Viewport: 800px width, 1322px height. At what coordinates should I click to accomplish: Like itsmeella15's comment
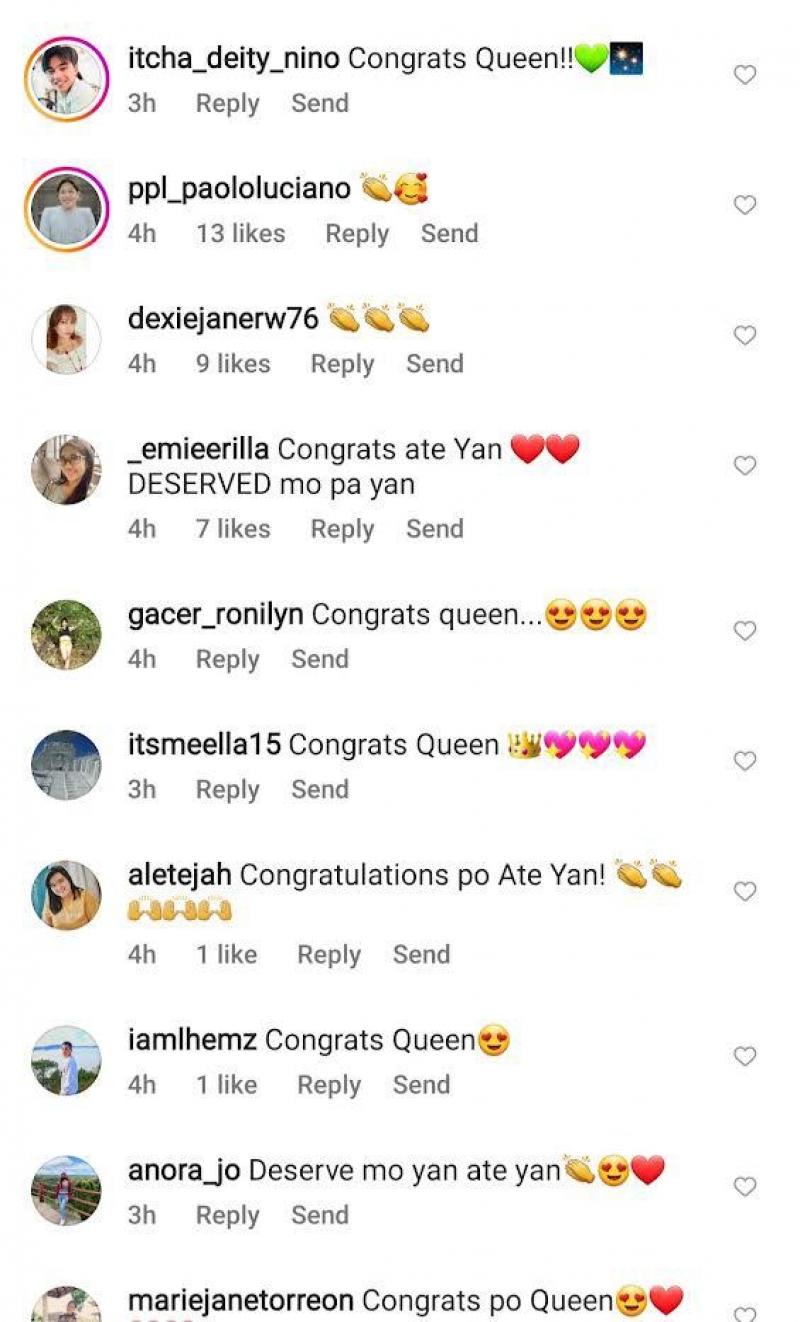[x=745, y=761]
